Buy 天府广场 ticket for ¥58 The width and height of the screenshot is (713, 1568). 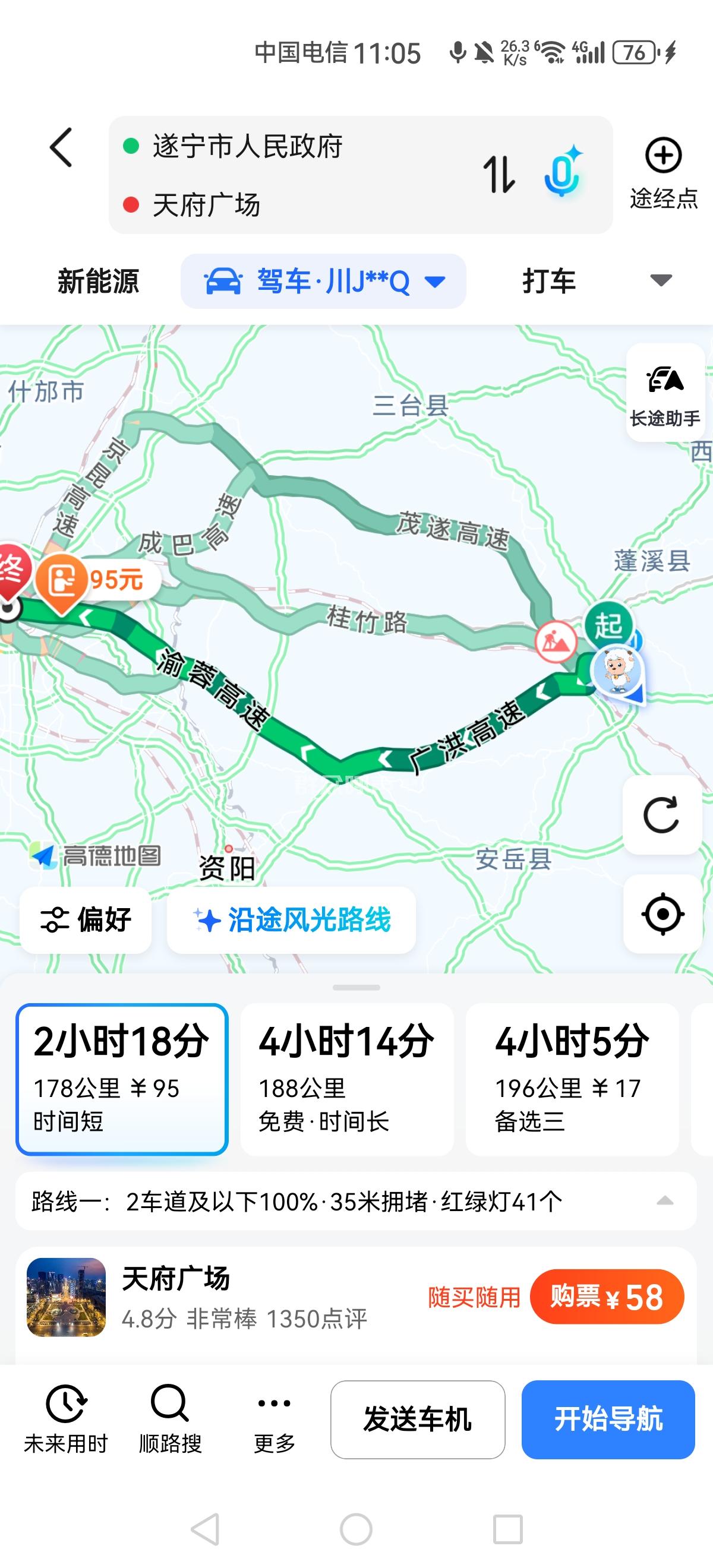coord(607,1297)
